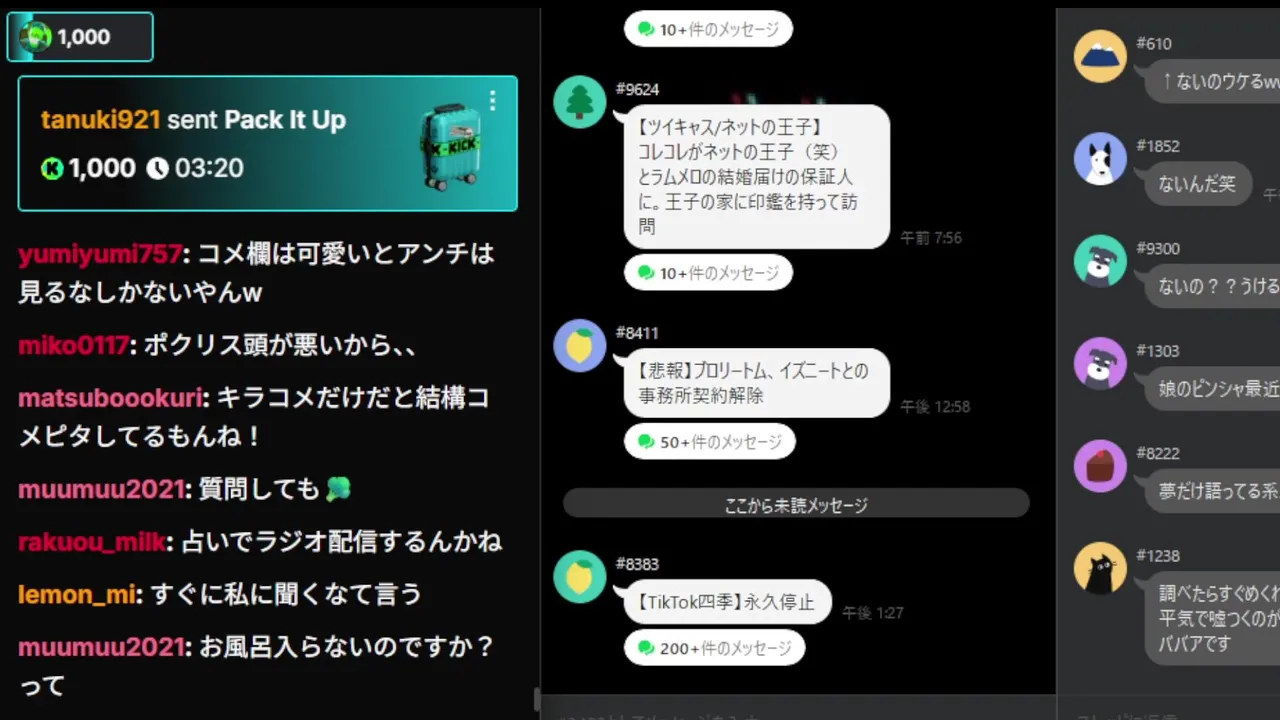The width and height of the screenshot is (1280, 720).
Task: Open rakuou_milk's user profile
Action: pyautogui.click(x=92, y=542)
